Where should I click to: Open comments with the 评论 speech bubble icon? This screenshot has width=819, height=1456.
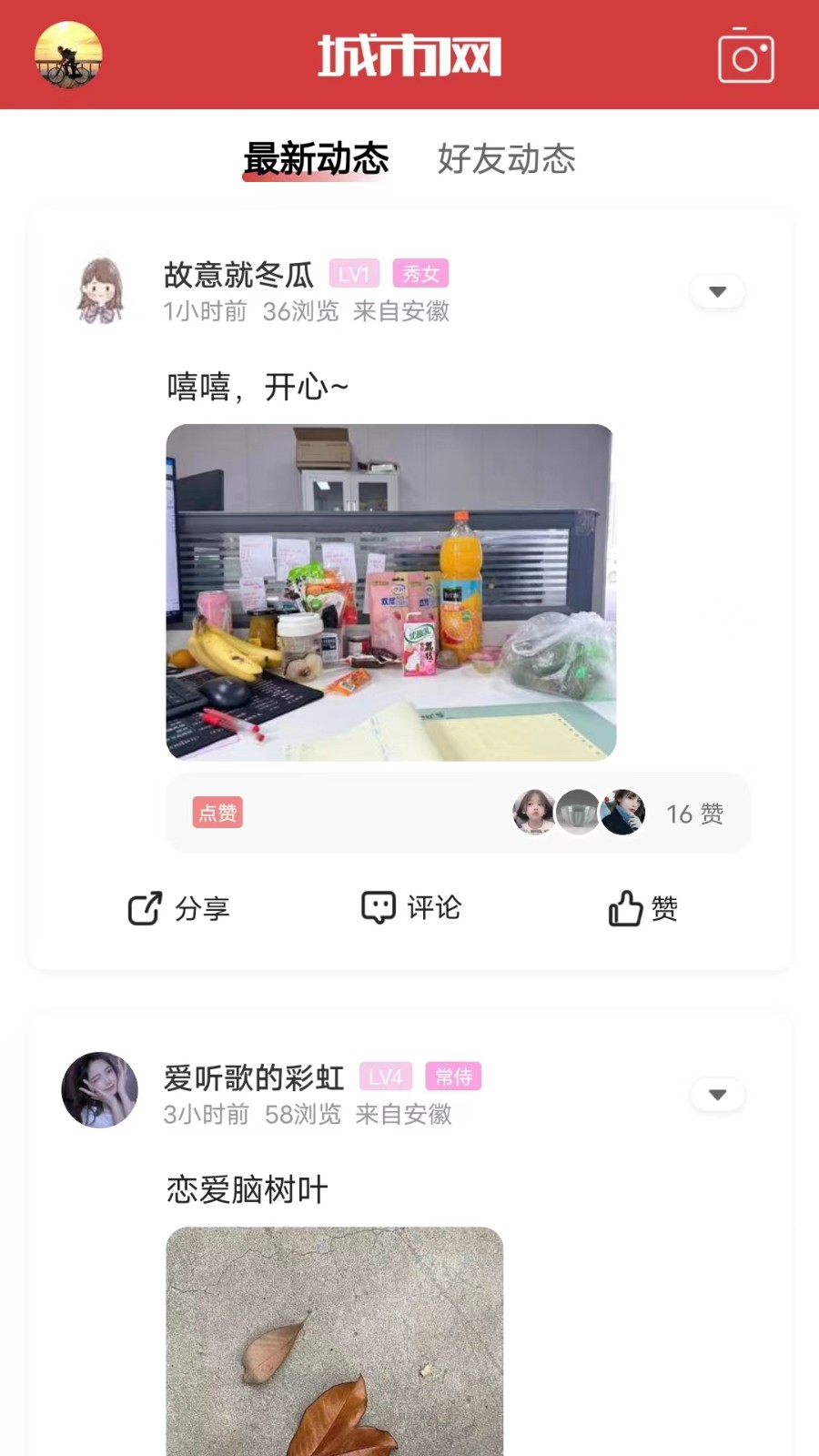click(377, 907)
